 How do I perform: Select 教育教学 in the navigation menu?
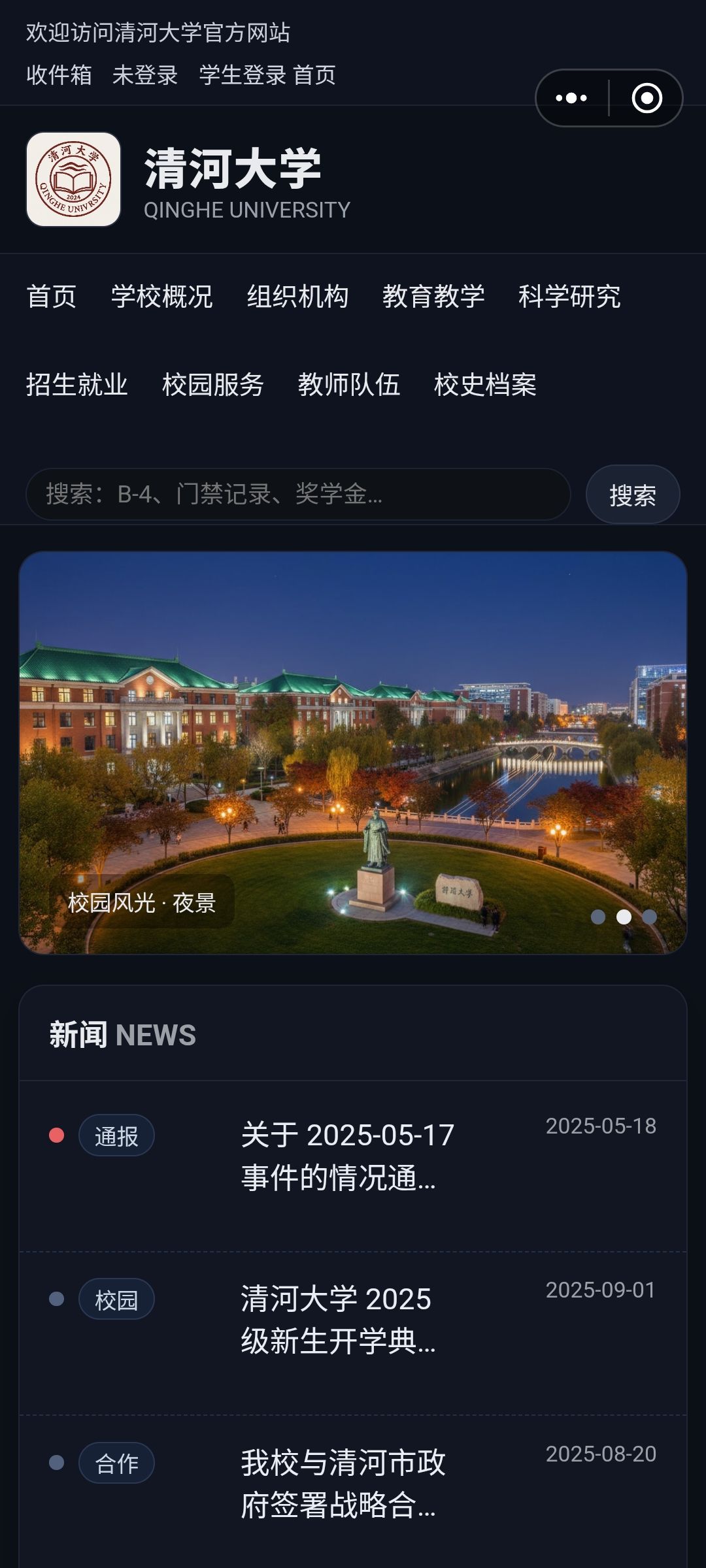pos(433,297)
